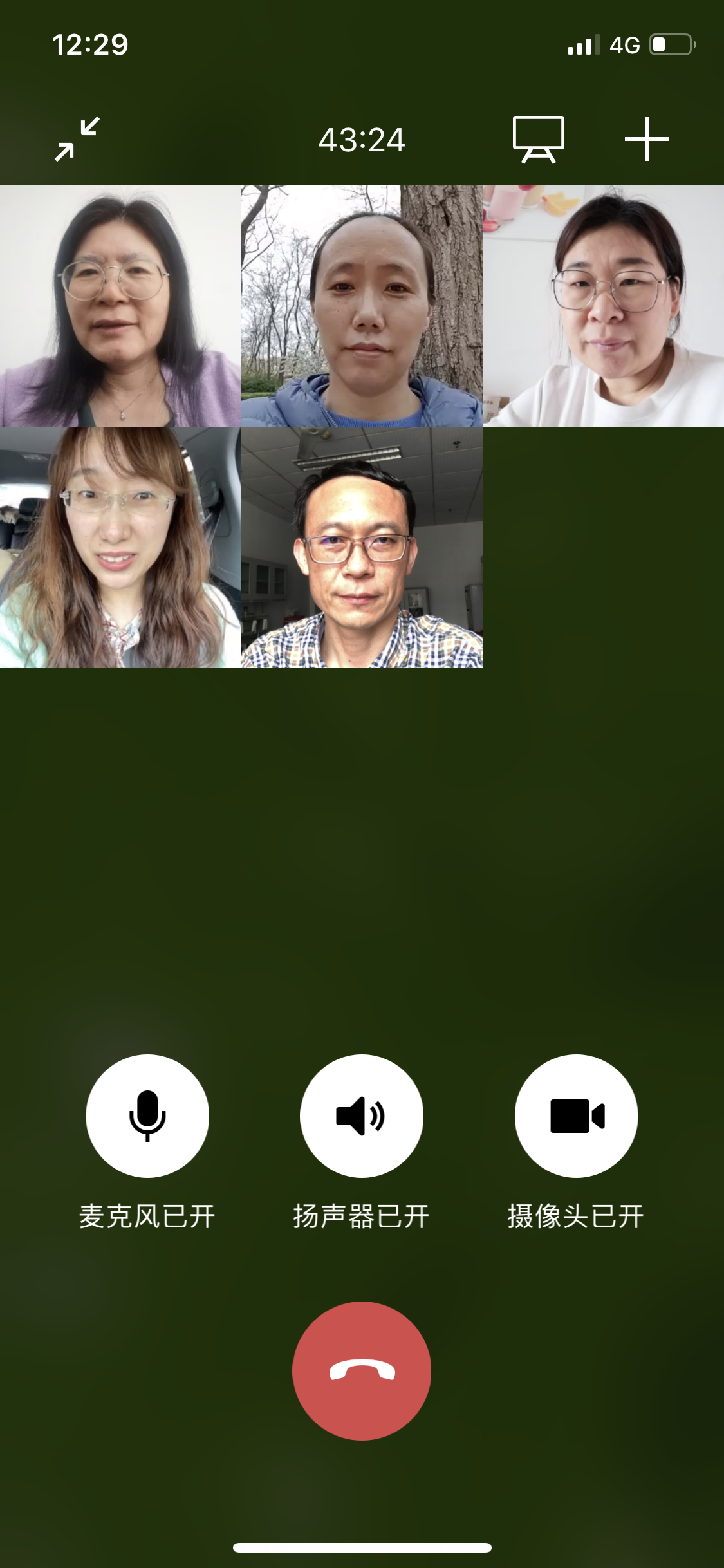
Task: Enlarge the video of man in plaid shirt
Action: (362, 548)
